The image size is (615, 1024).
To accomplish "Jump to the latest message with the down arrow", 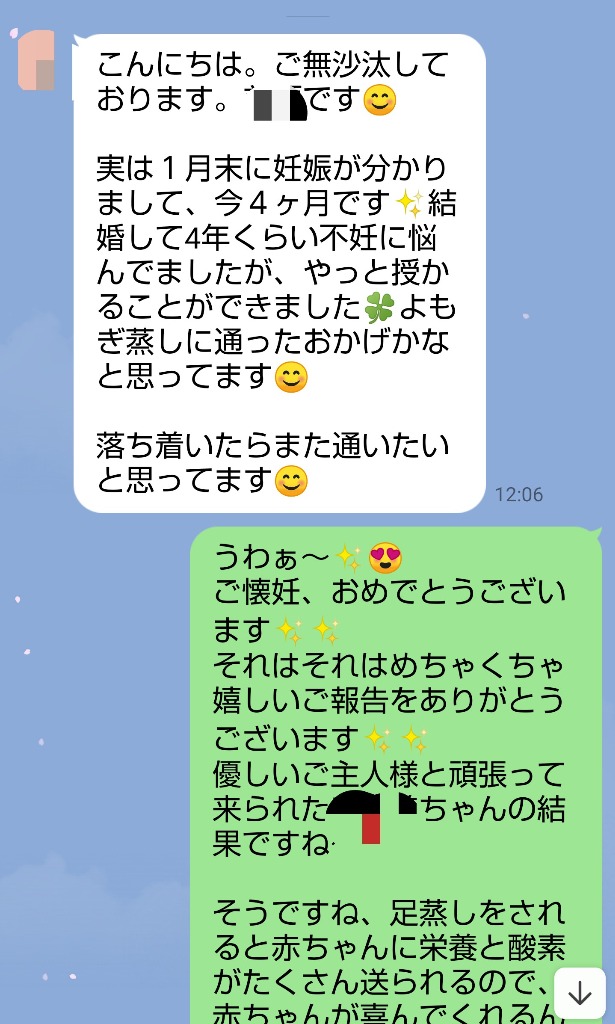I will [580, 993].
